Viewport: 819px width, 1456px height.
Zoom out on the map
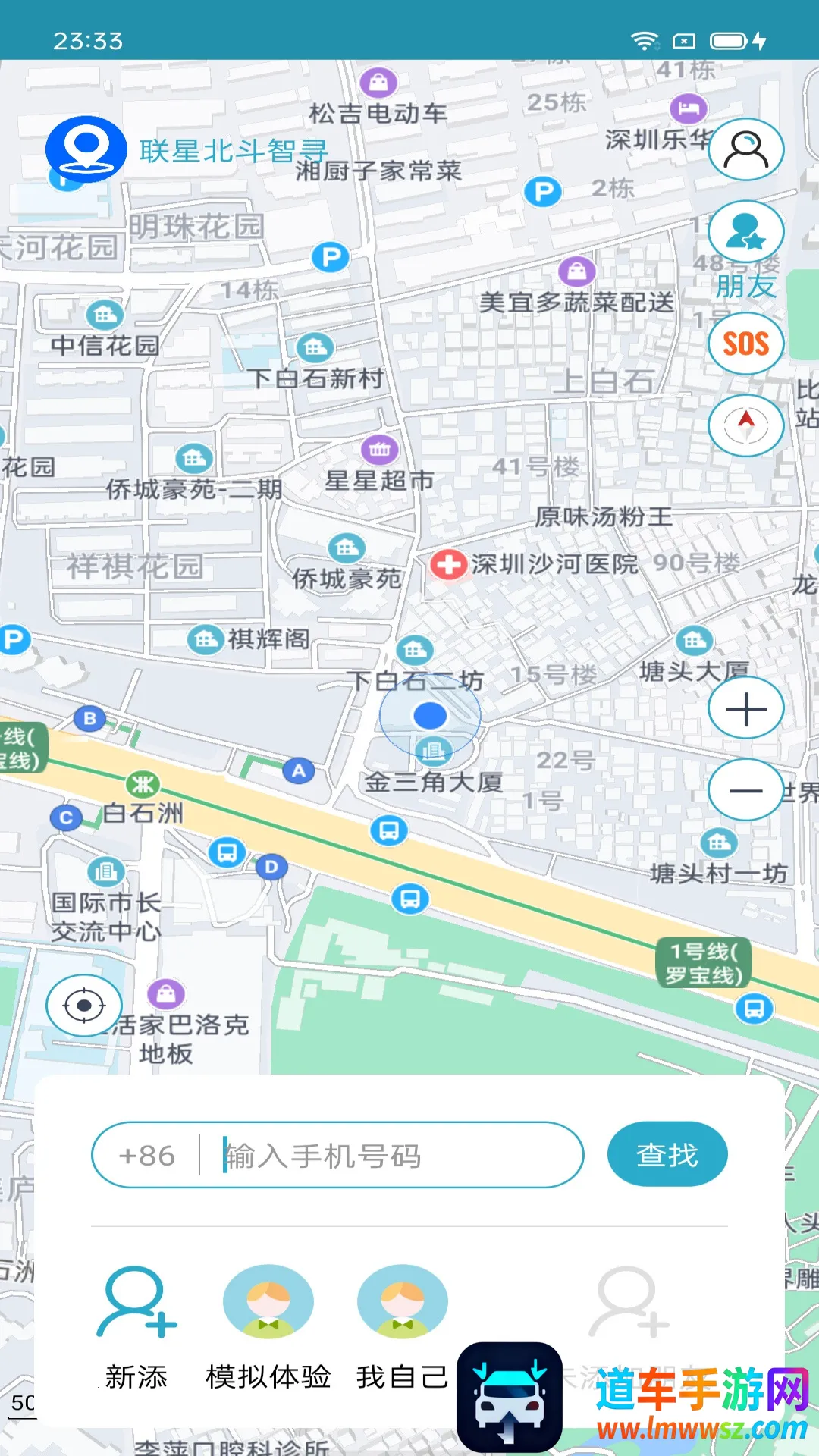pyautogui.click(x=746, y=790)
